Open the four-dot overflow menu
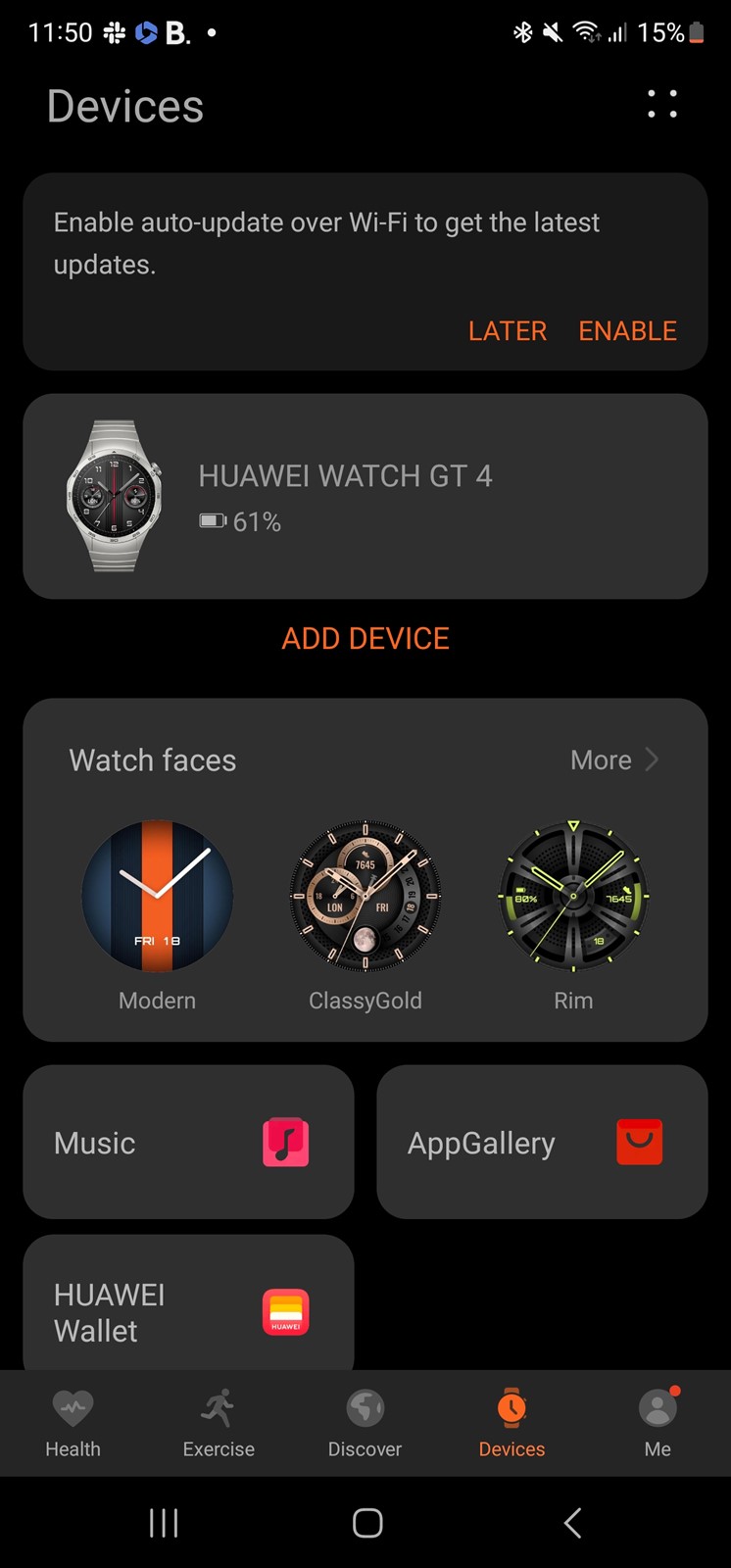Viewport: 731px width, 1568px height. 662,104
